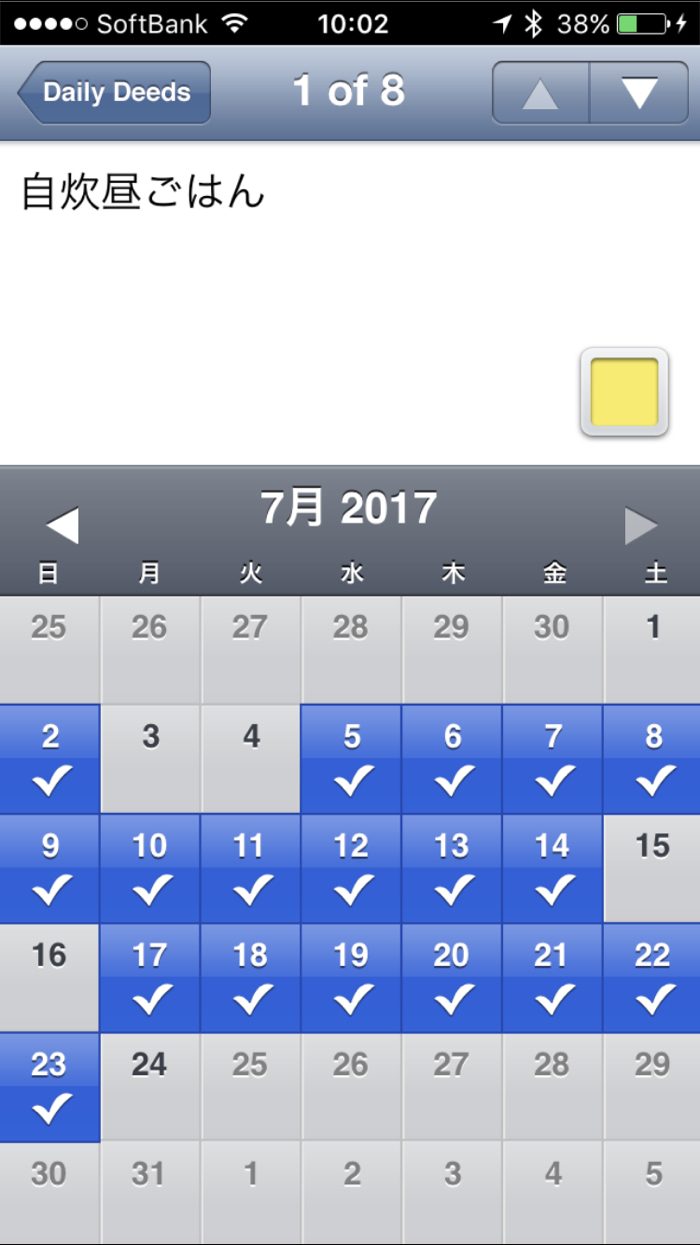Uncheck July 23 on the calendar
Screen dimensions: 700x1245
(49, 1087)
